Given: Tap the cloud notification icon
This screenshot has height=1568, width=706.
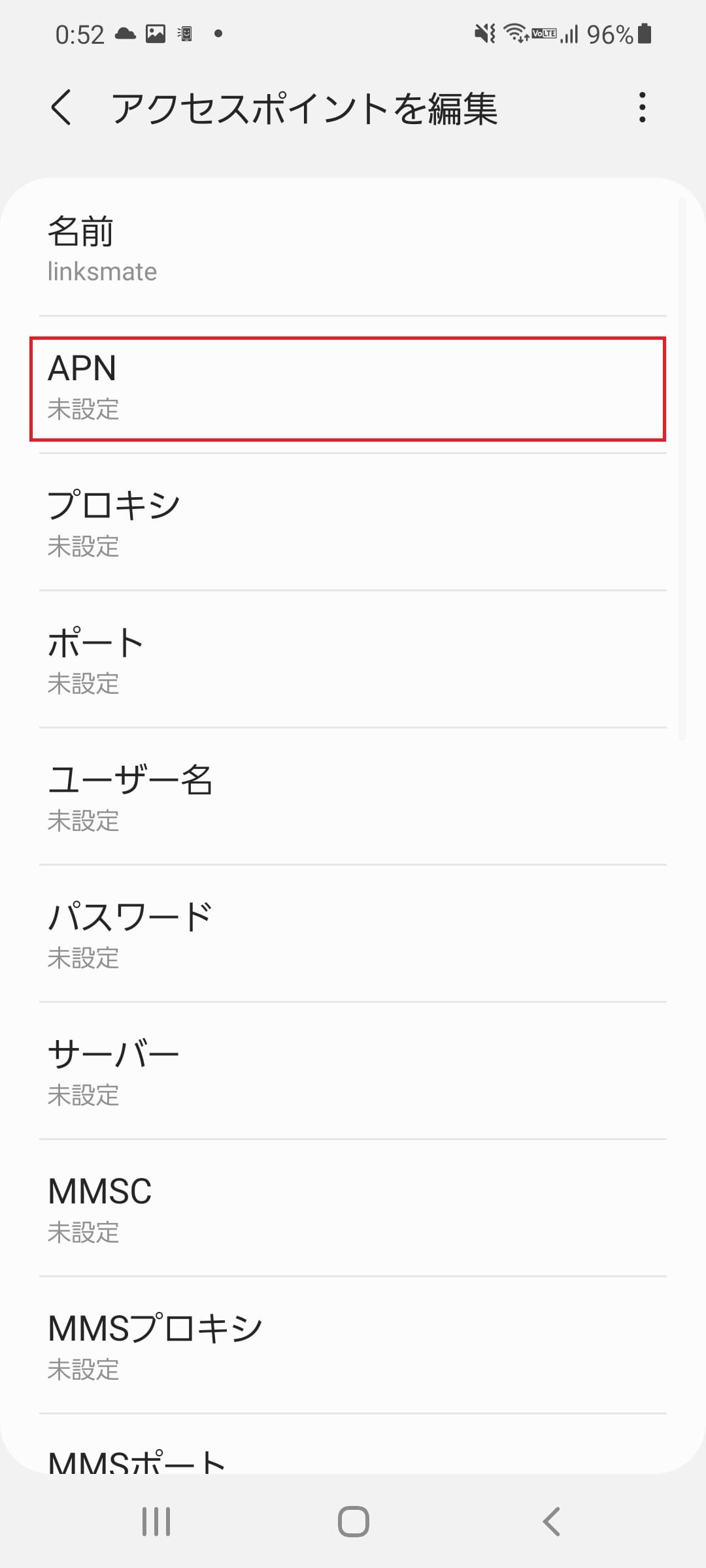Looking at the screenshot, I should pos(126,33).
